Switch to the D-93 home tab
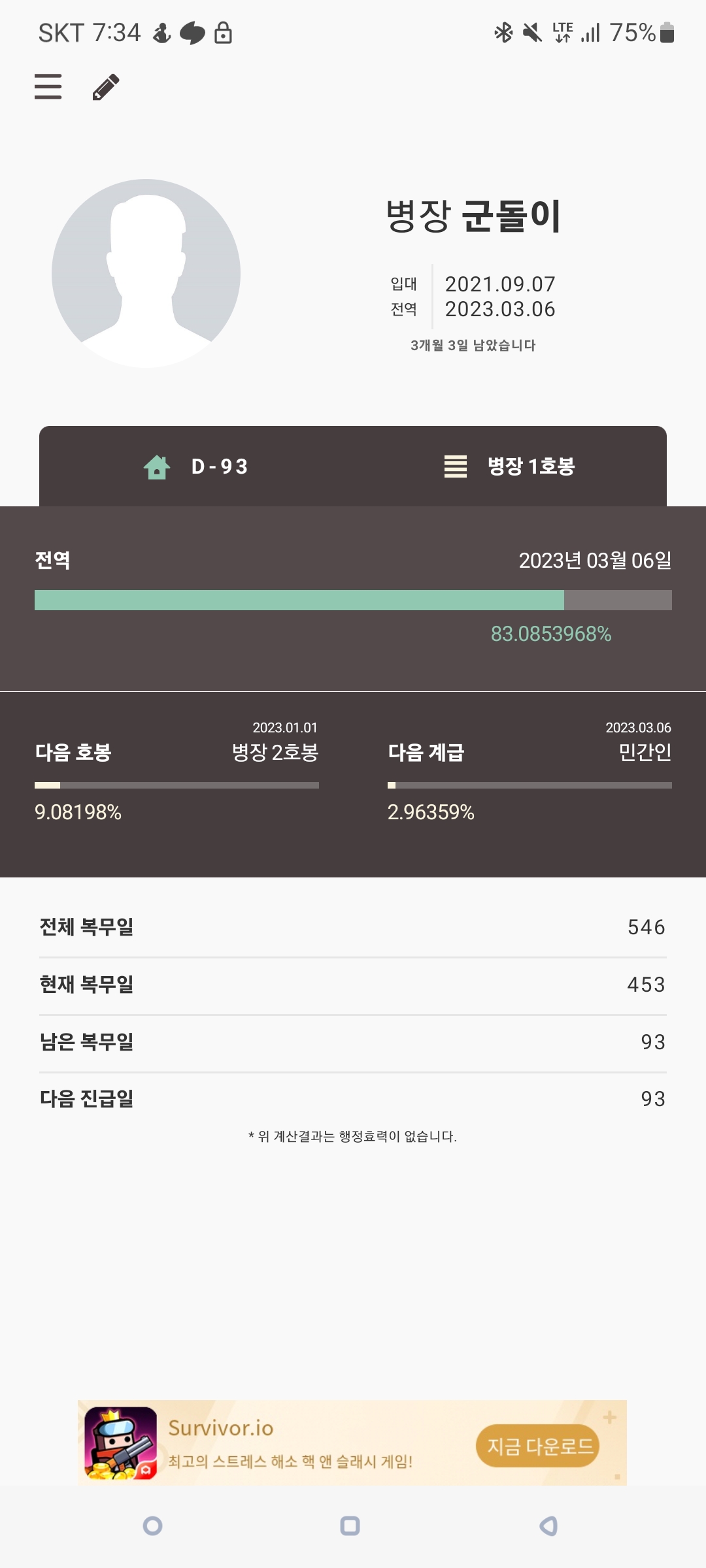This screenshot has height=1568, width=706. pos(196,466)
